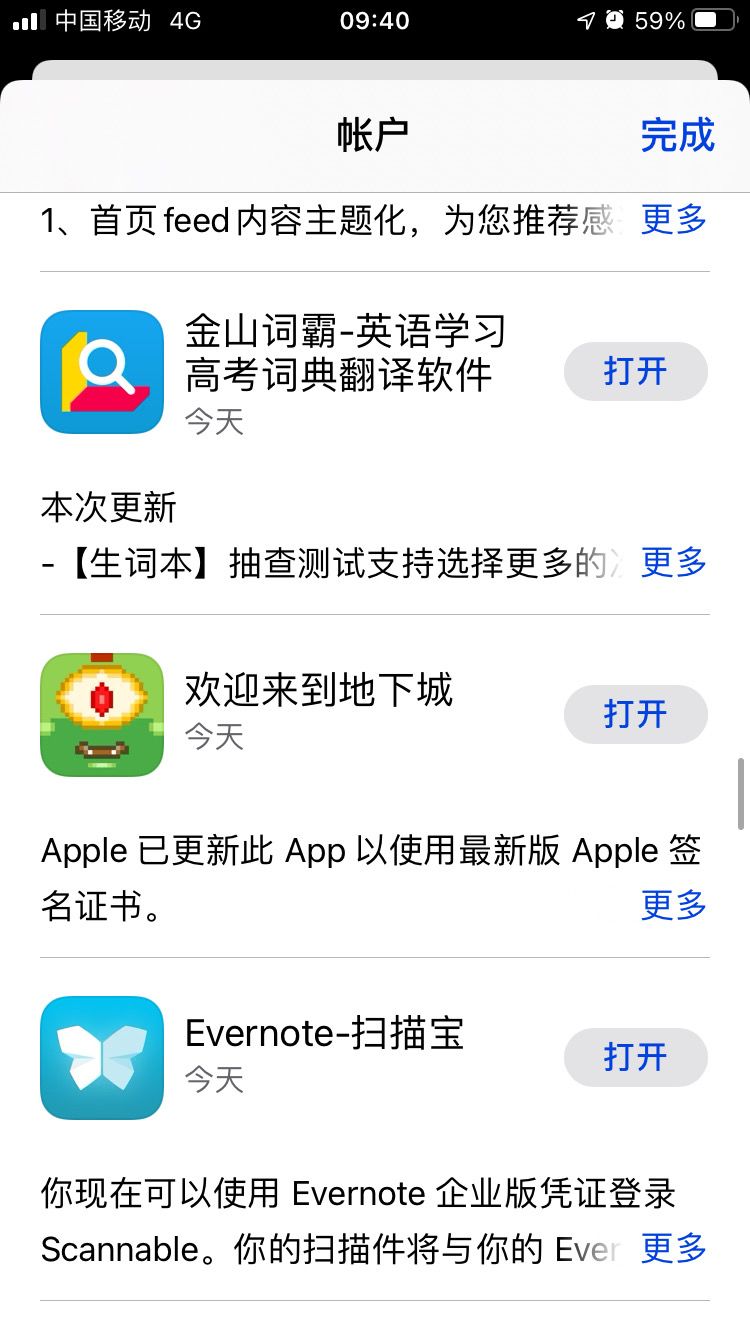The height and width of the screenshot is (1334, 750).
Task: Launch 欢迎来到地下城 via 打开
Action: coord(635,714)
